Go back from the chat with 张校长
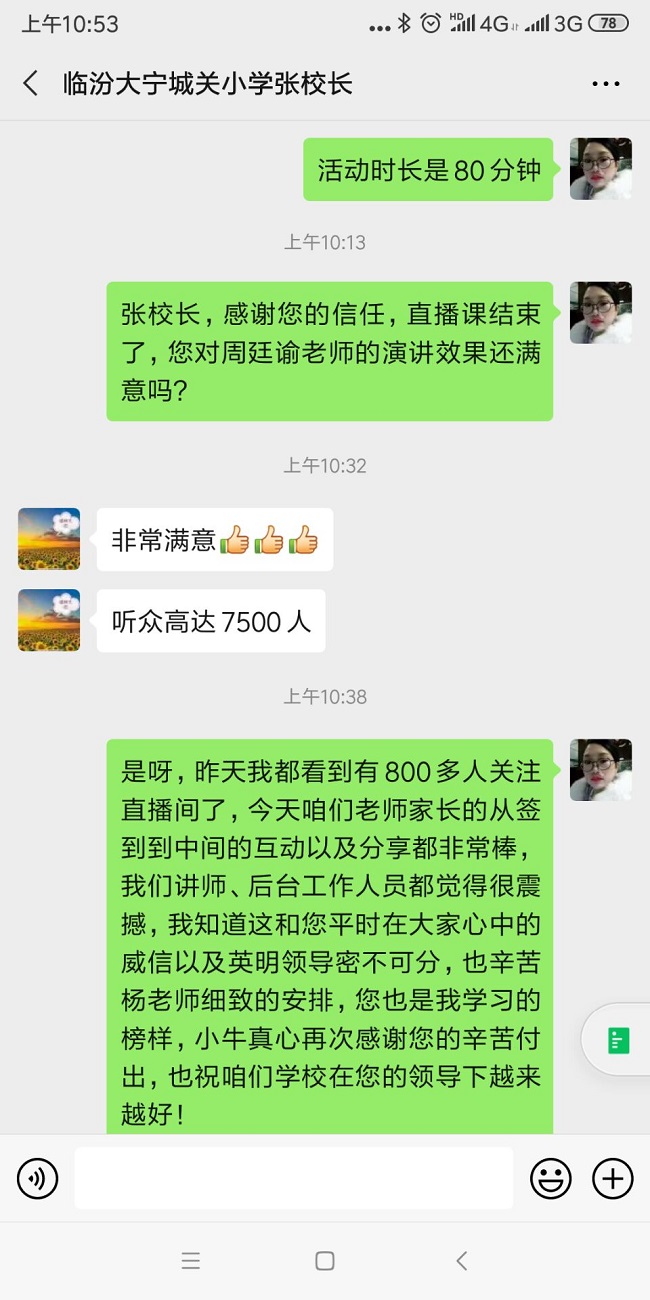Viewport: 650px width, 1300px height. pyautogui.click(x=31, y=83)
